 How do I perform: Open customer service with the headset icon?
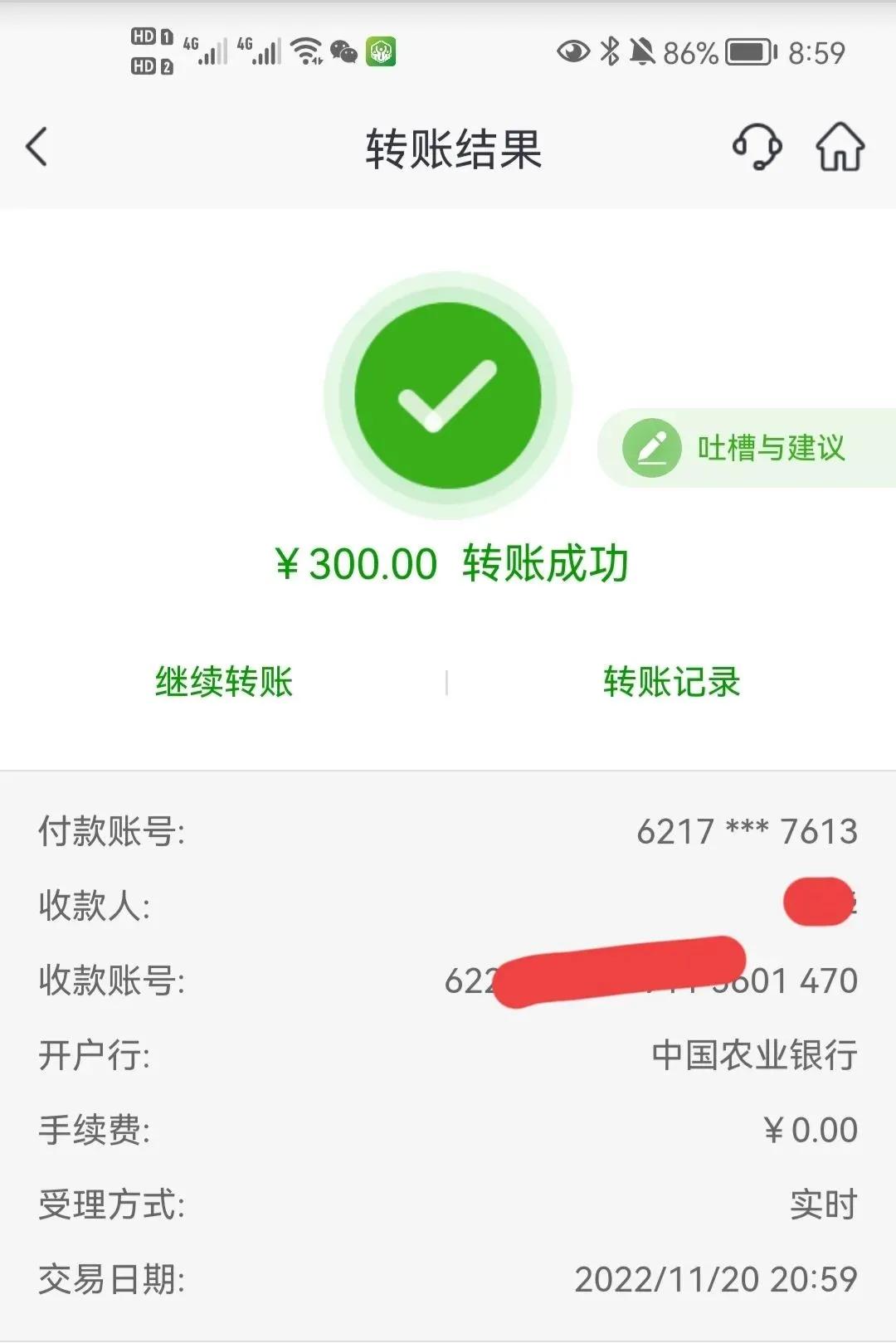tap(757, 148)
